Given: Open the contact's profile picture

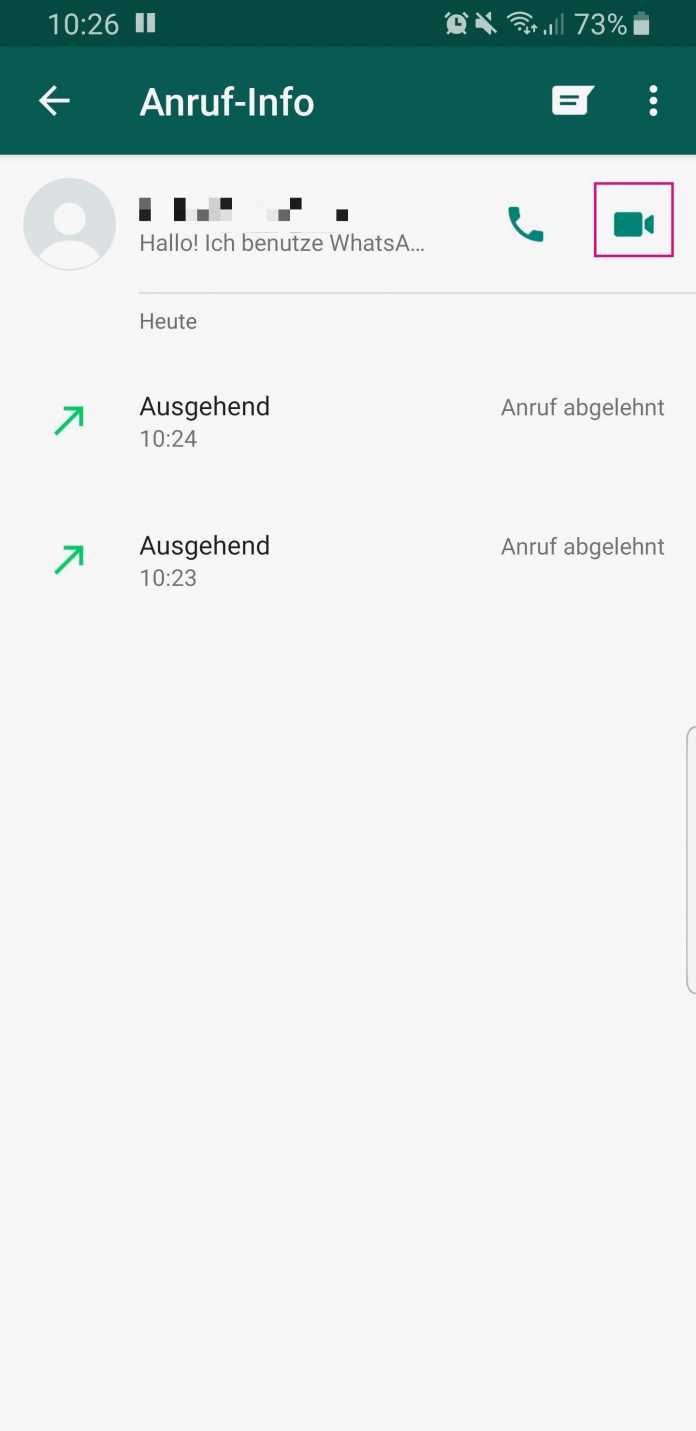Looking at the screenshot, I should coord(69,224).
